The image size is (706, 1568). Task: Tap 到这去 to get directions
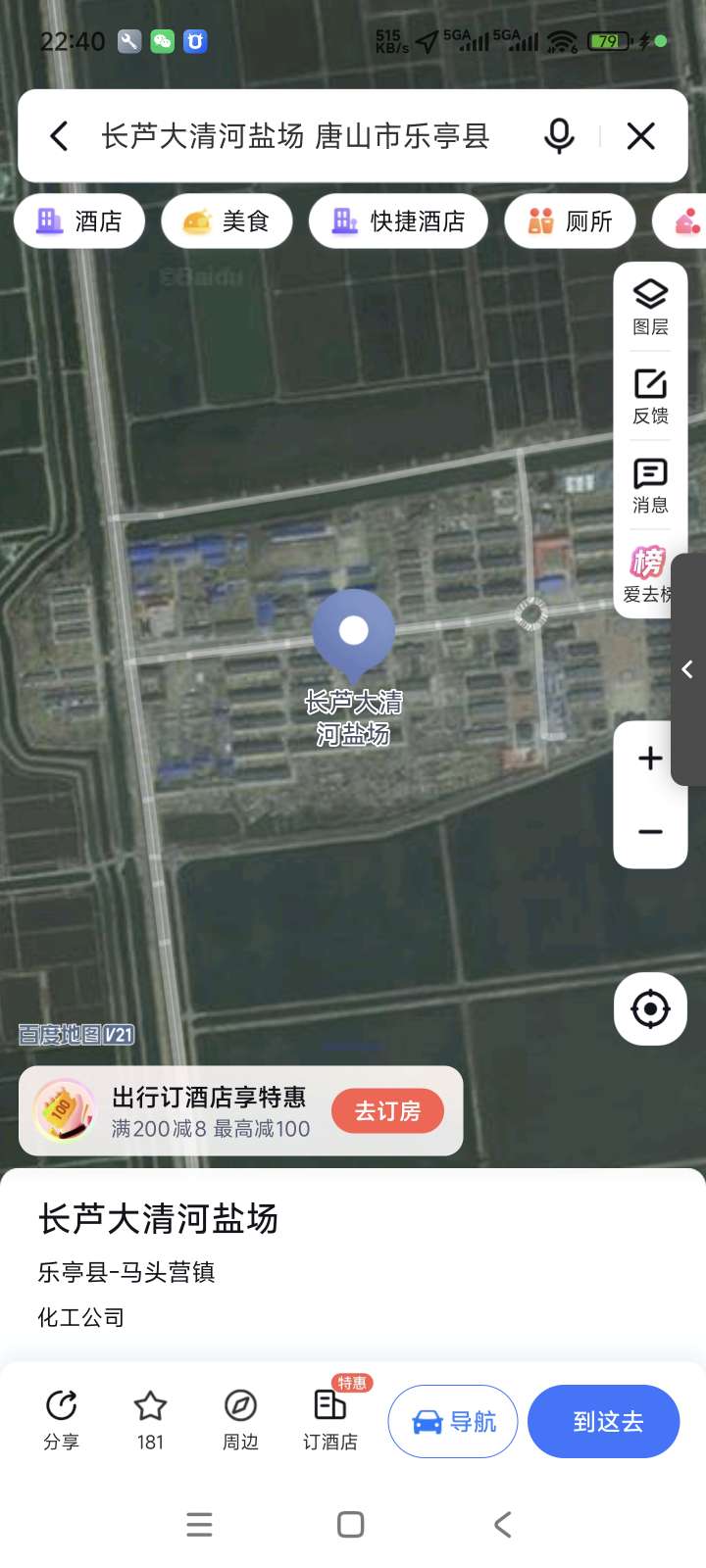coord(604,1421)
